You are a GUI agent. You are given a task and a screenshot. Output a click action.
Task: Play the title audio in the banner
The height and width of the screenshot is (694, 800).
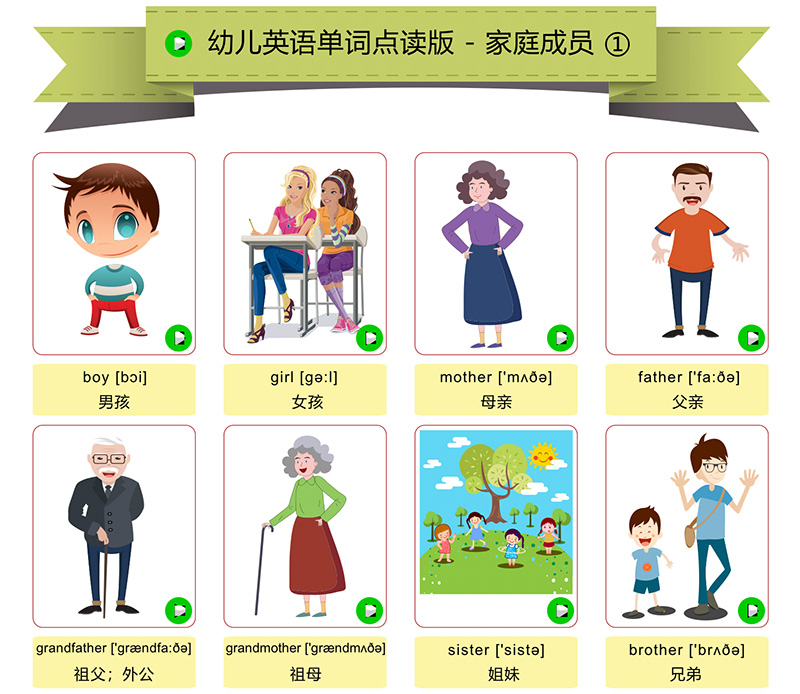pos(179,43)
